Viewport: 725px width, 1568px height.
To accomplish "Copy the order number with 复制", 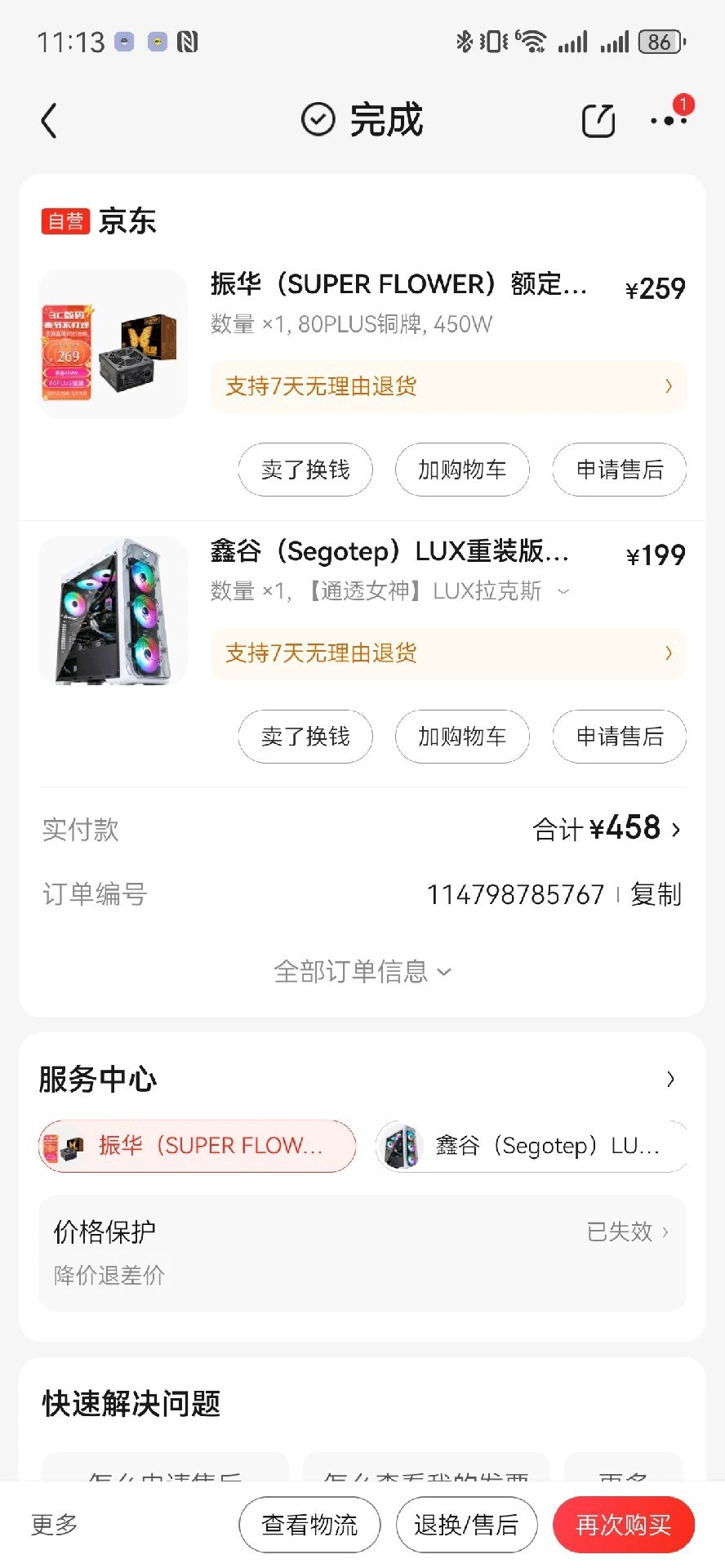I will pos(656,894).
